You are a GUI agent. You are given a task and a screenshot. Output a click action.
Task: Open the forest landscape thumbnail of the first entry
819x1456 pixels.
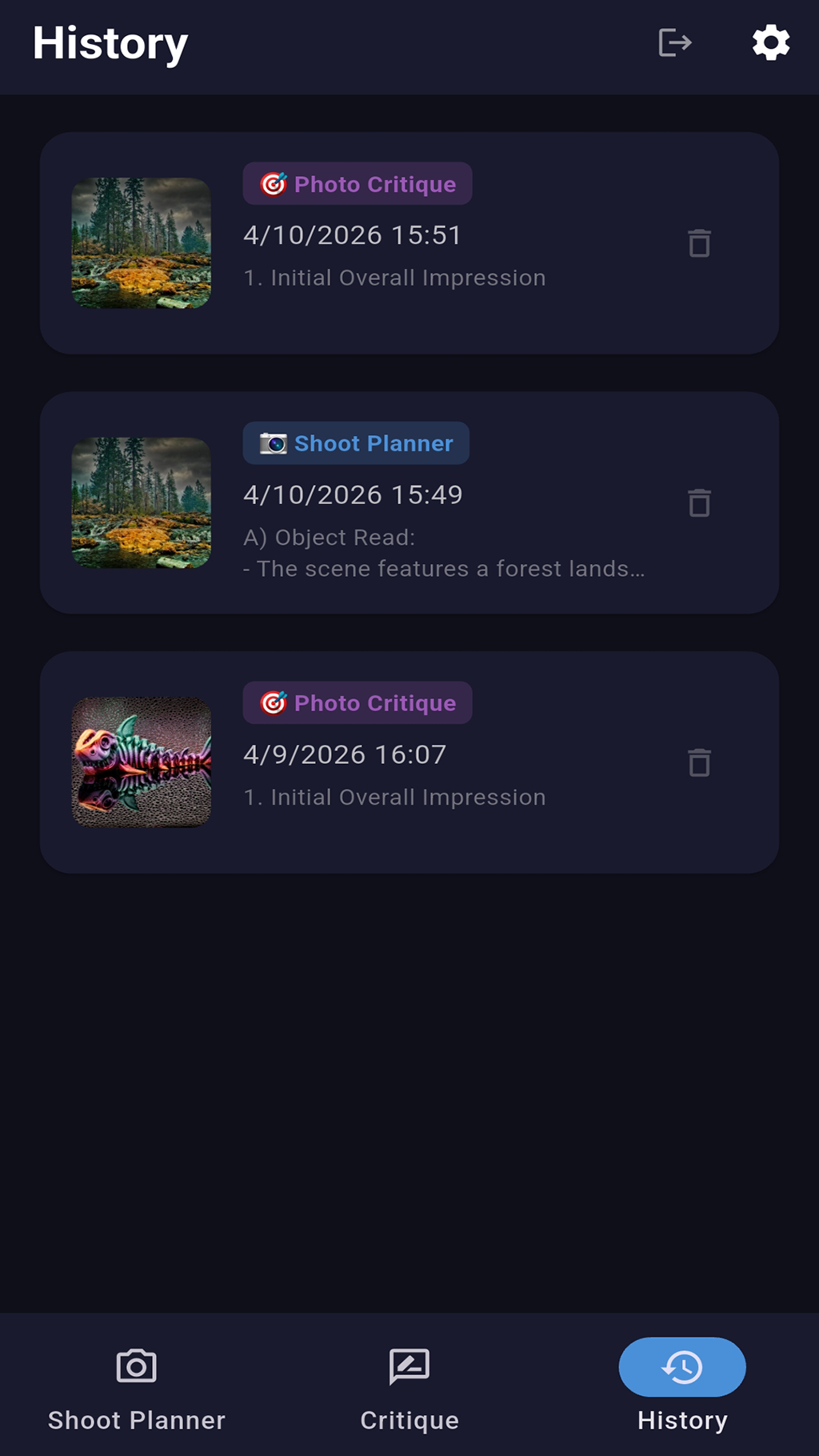pos(141,243)
